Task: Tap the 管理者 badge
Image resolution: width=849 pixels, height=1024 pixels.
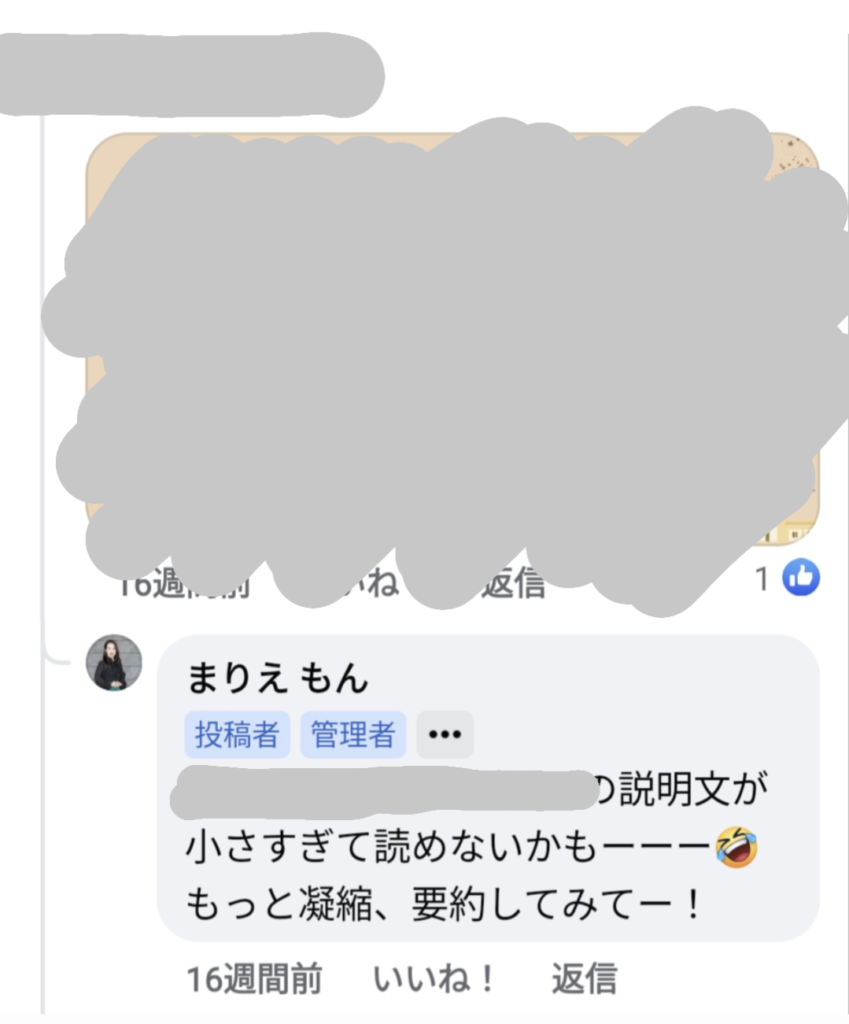Action: point(353,736)
